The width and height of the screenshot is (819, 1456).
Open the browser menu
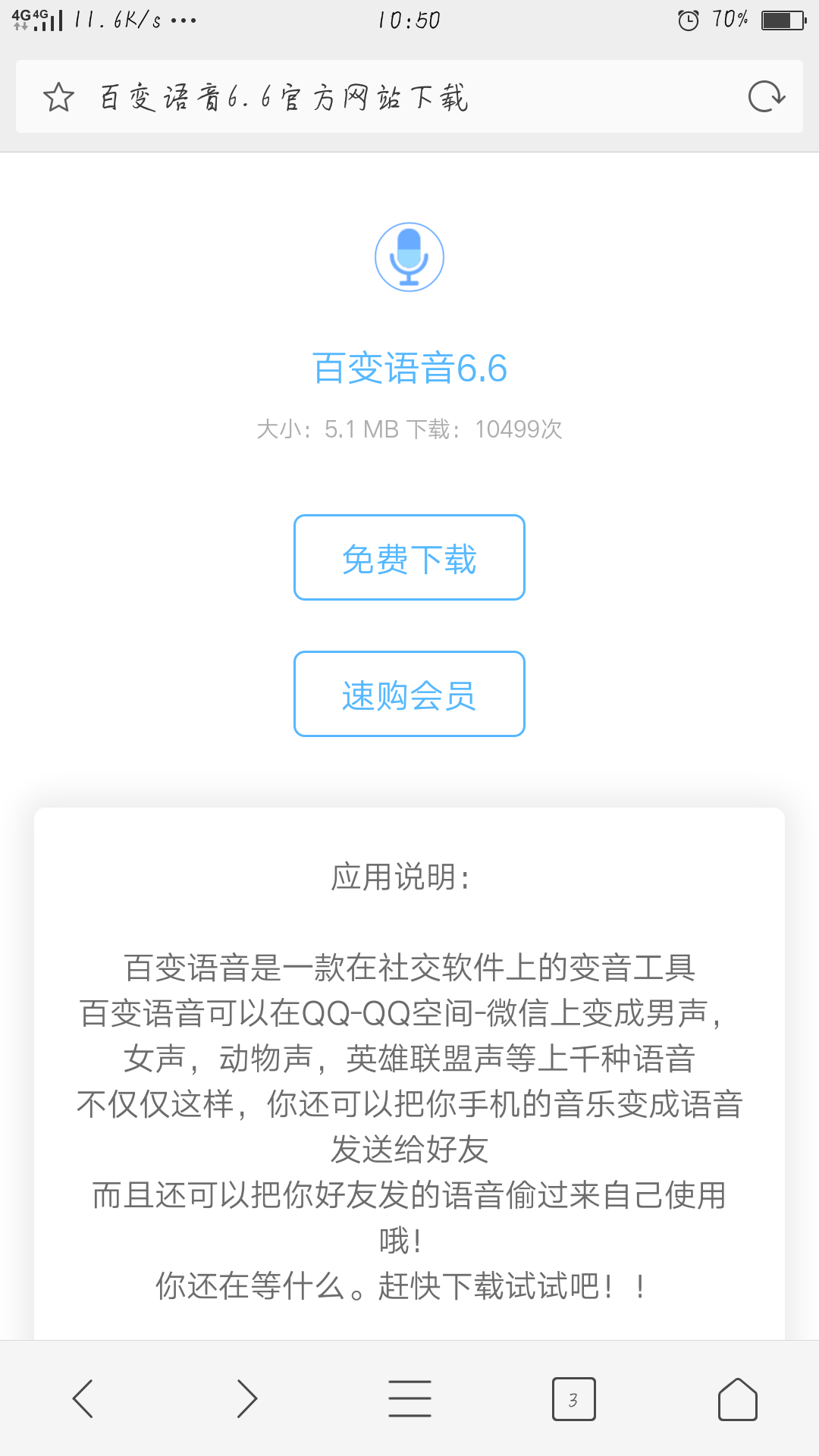tap(409, 1398)
